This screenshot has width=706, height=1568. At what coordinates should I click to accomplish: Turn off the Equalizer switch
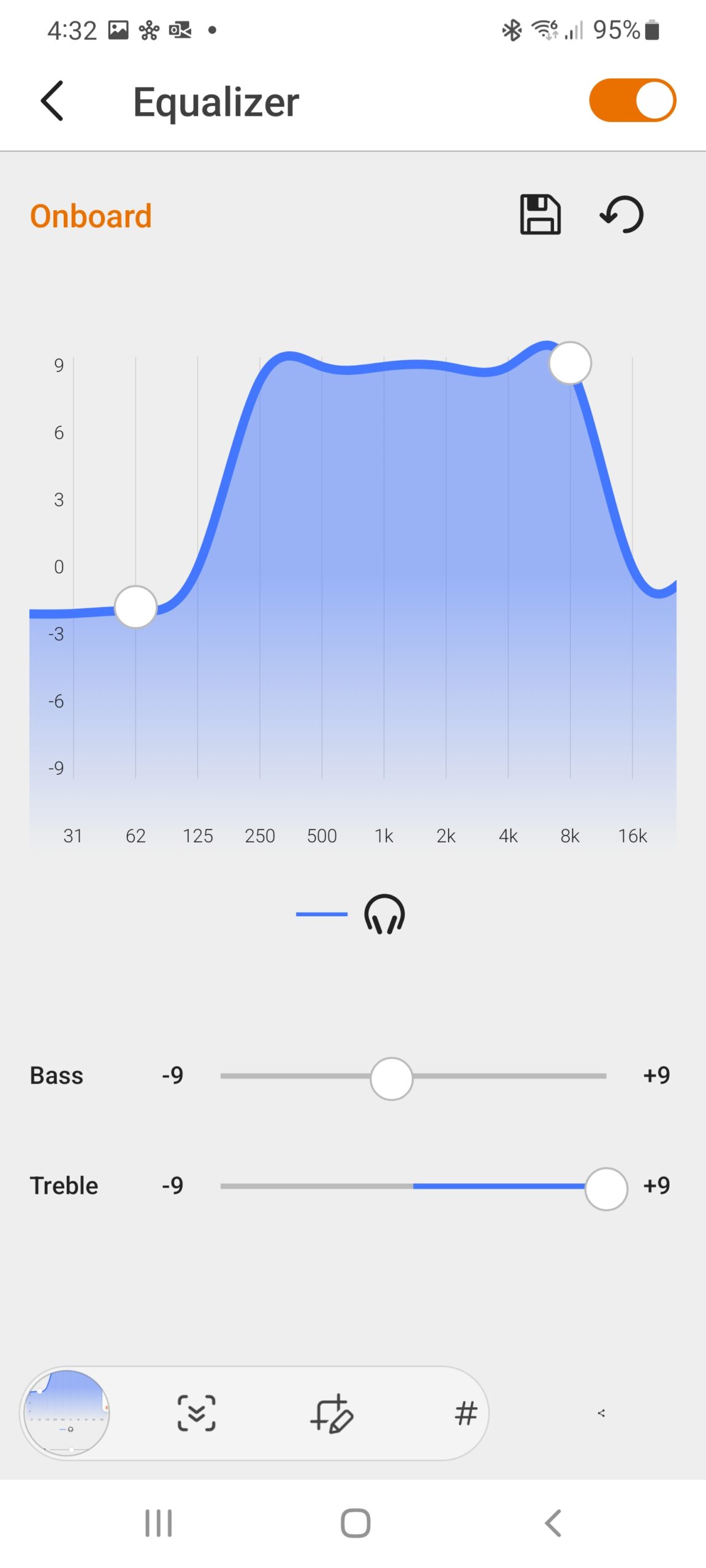[x=632, y=100]
